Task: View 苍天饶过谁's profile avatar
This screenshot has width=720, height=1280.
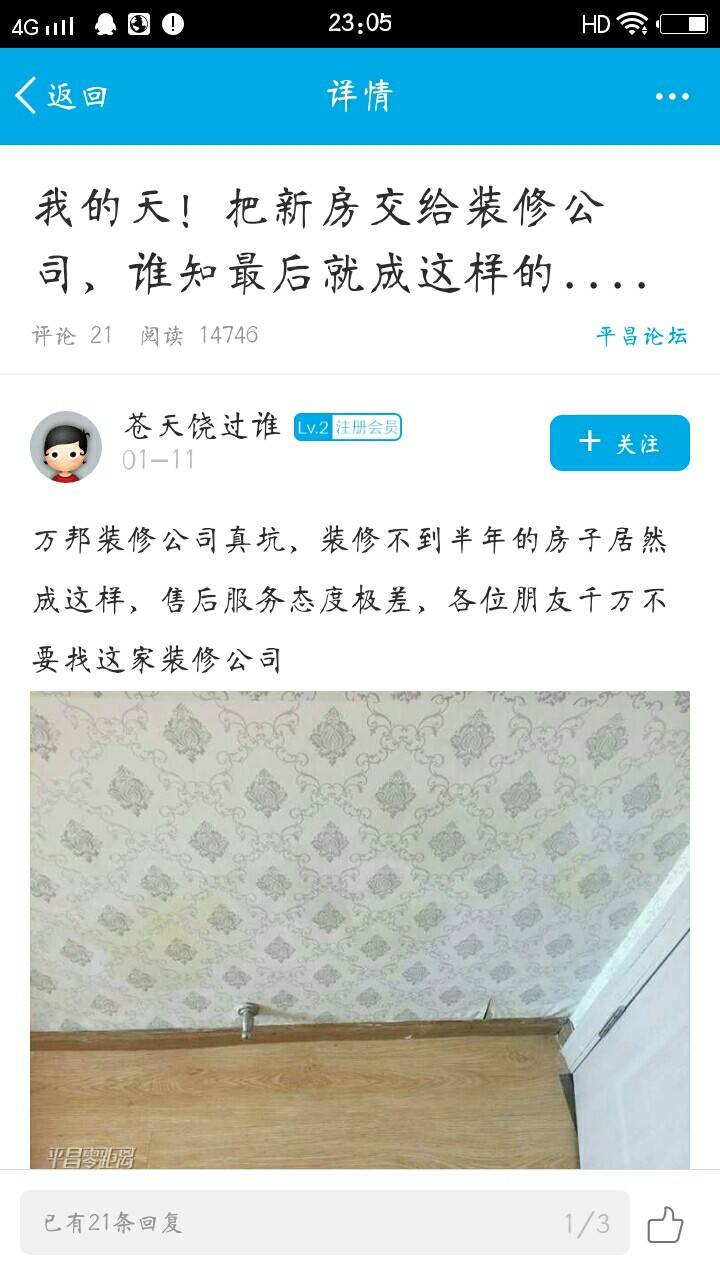Action: [x=66, y=447]
